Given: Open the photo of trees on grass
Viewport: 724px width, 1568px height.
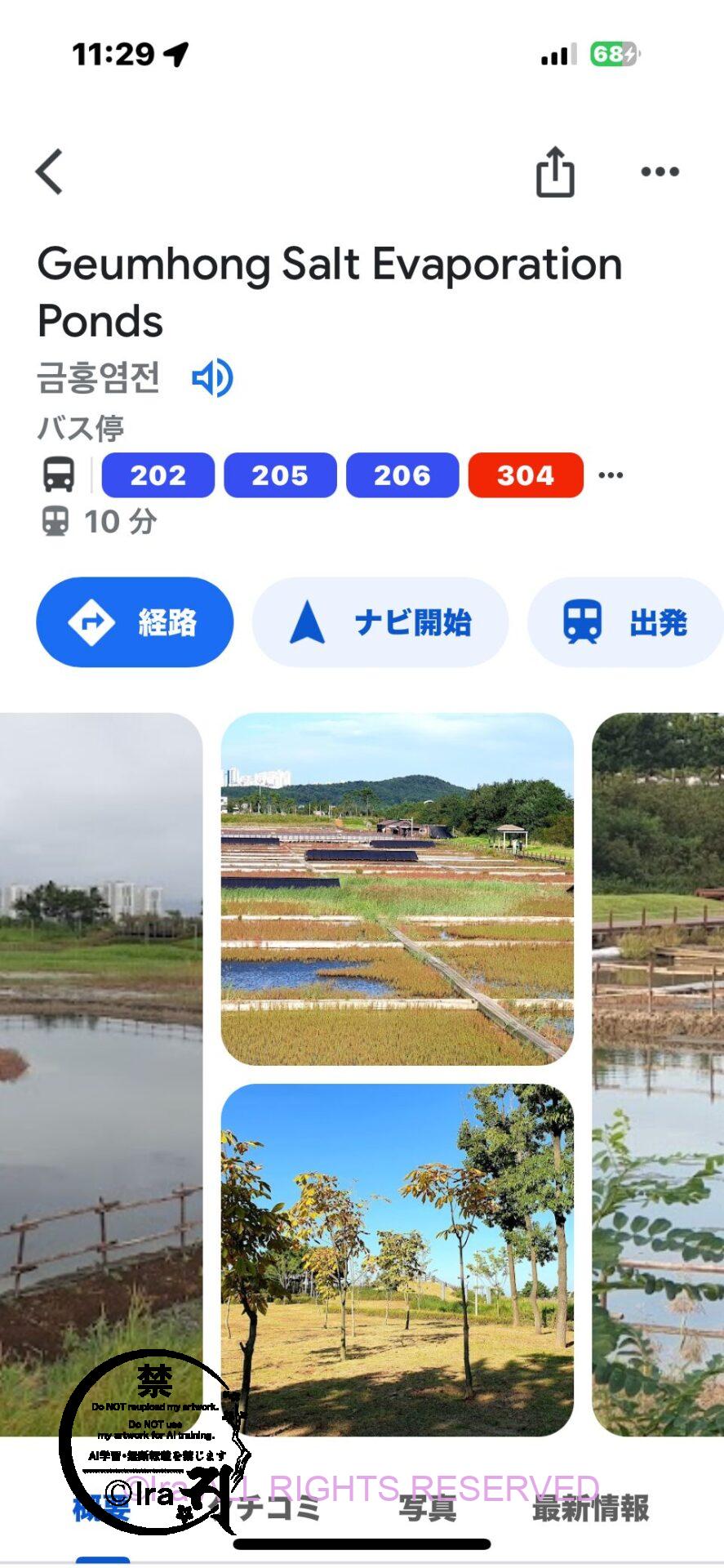Looking at the screenshot, I should (x=398, y=1258).
